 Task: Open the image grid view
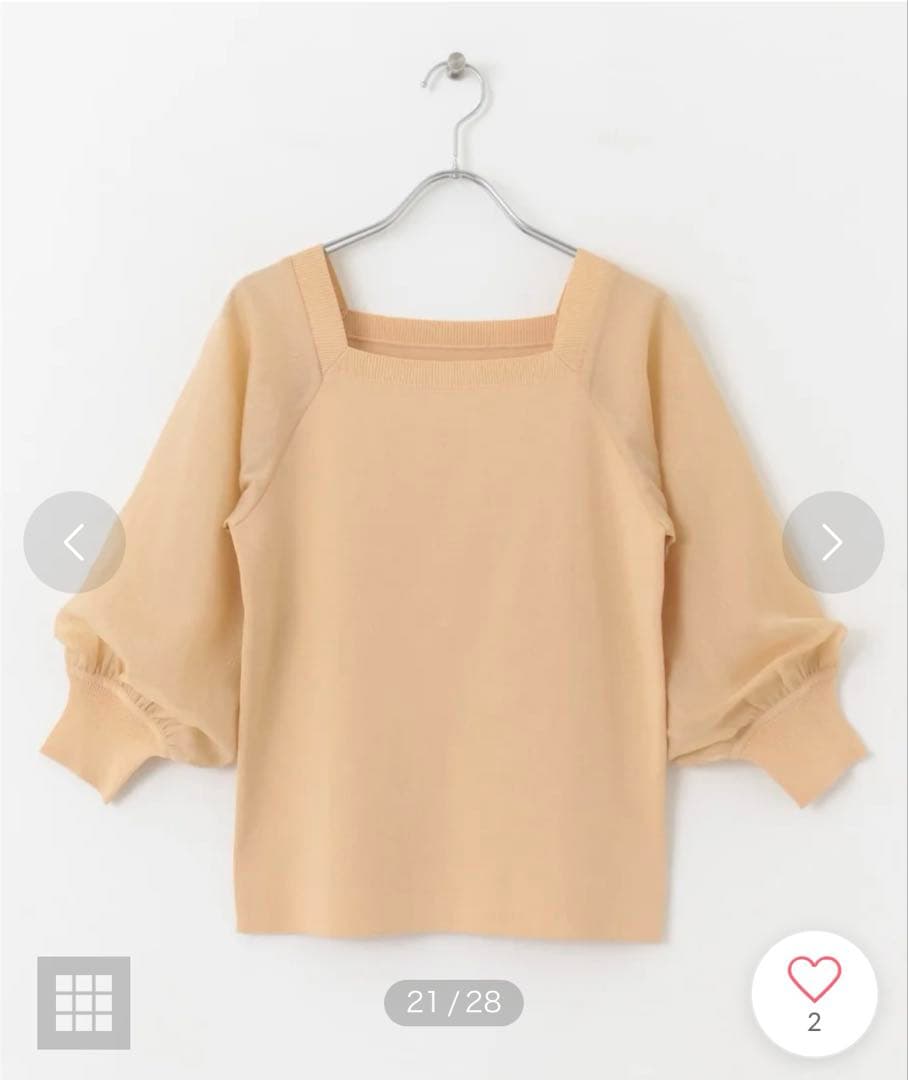tap(84, 1002)
